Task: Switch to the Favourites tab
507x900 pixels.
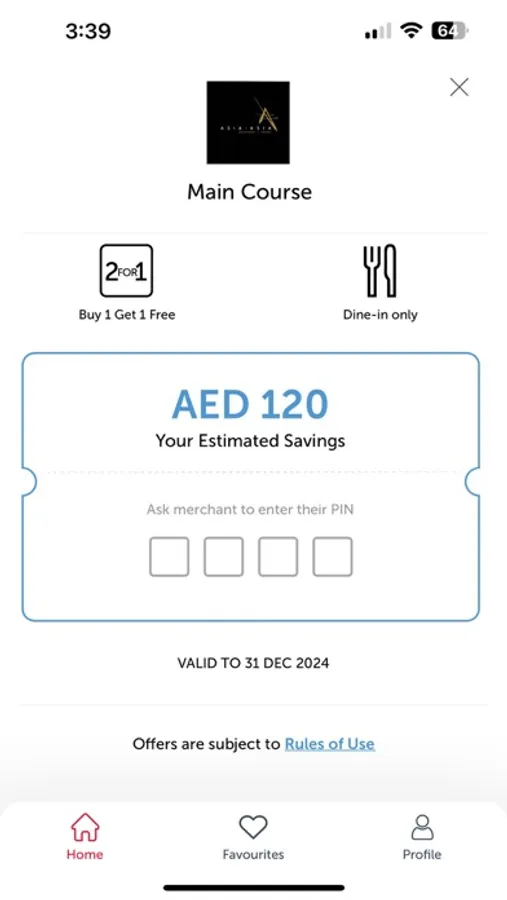Action: tap(253, 837)
